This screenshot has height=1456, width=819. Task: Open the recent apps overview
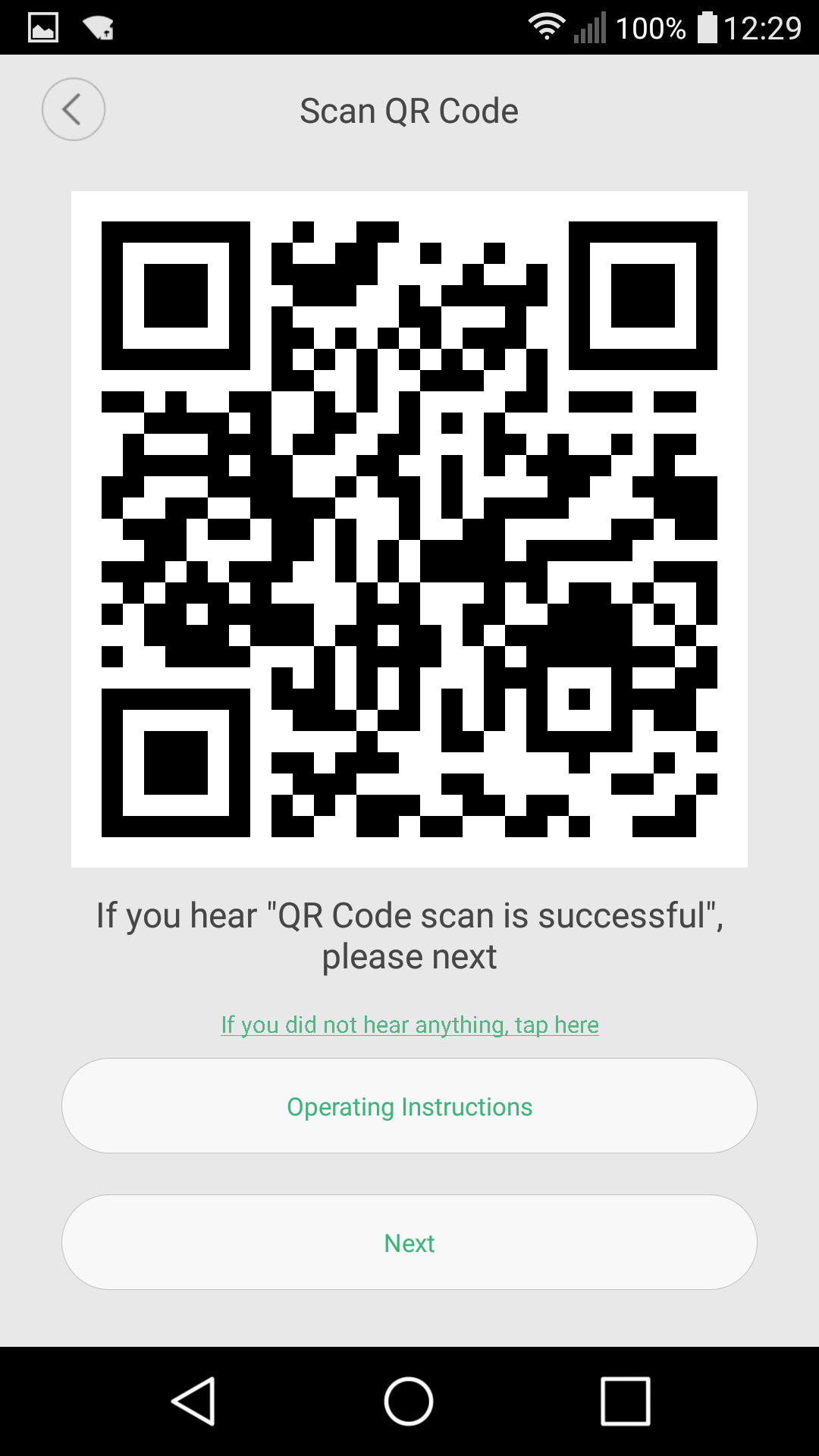(x=625, y=1401)
